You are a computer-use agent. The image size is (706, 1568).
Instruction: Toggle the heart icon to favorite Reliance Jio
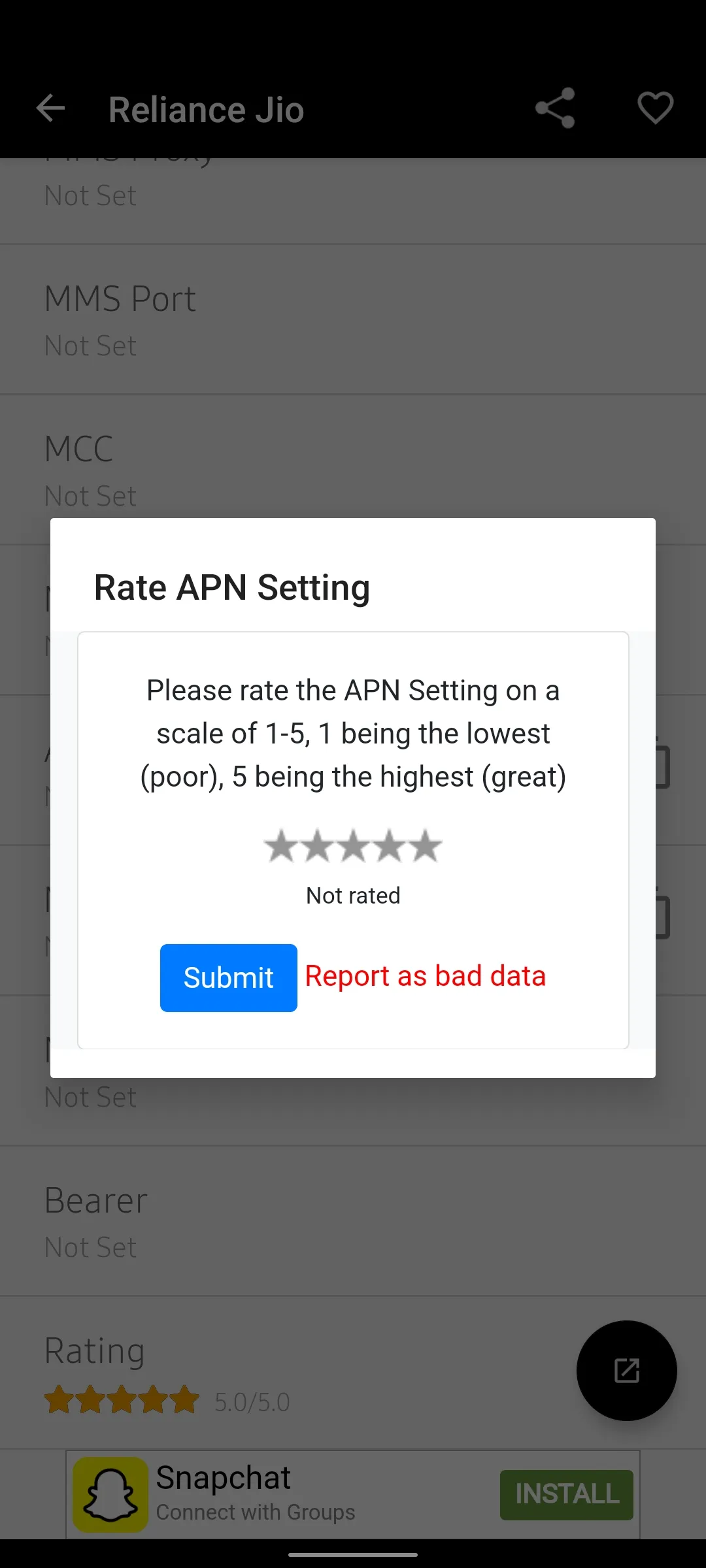coord(655,108)
